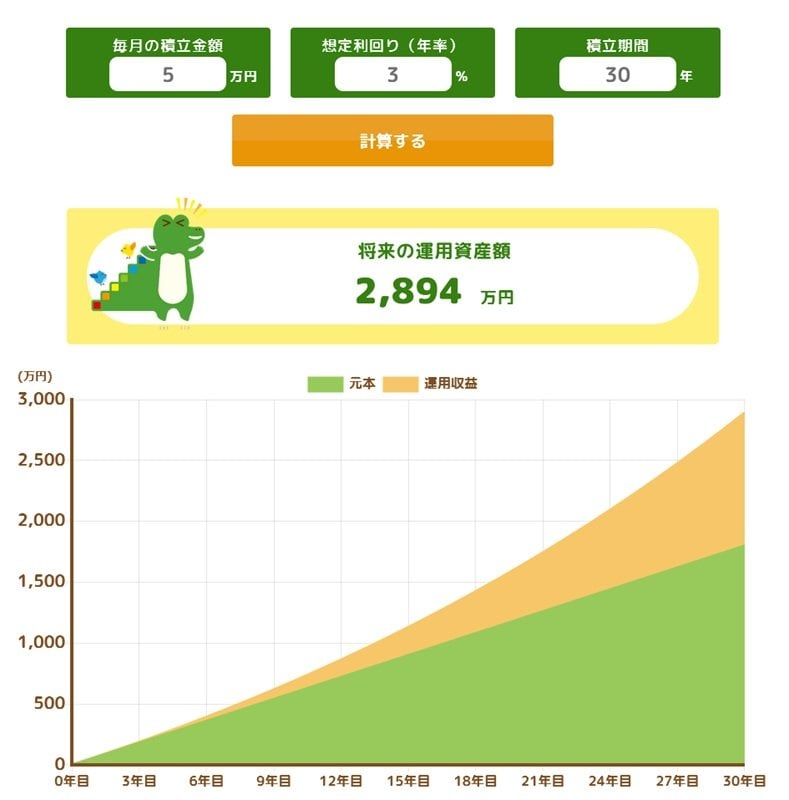Tap the monthly savings amount field
This screenshot has width=789, height=800.
click(x=167, y=75)
